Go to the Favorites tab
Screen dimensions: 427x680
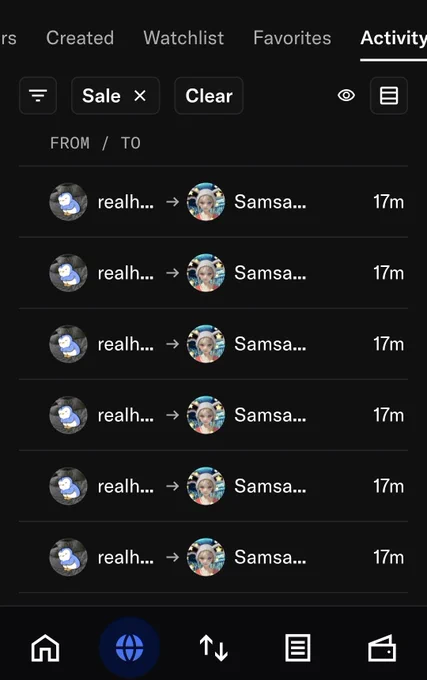coord(292,38)
